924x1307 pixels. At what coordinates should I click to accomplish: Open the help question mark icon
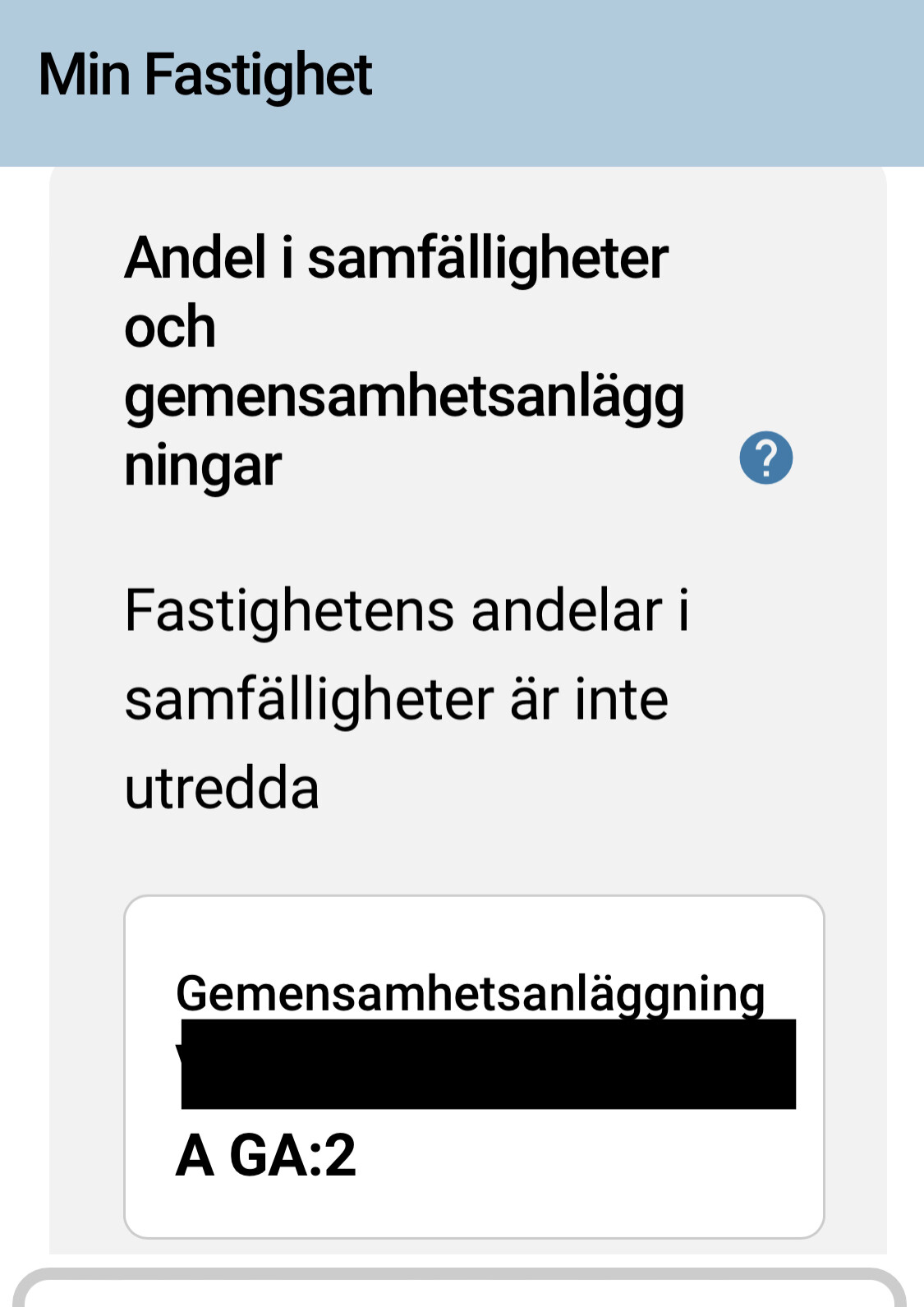point(765,458)
